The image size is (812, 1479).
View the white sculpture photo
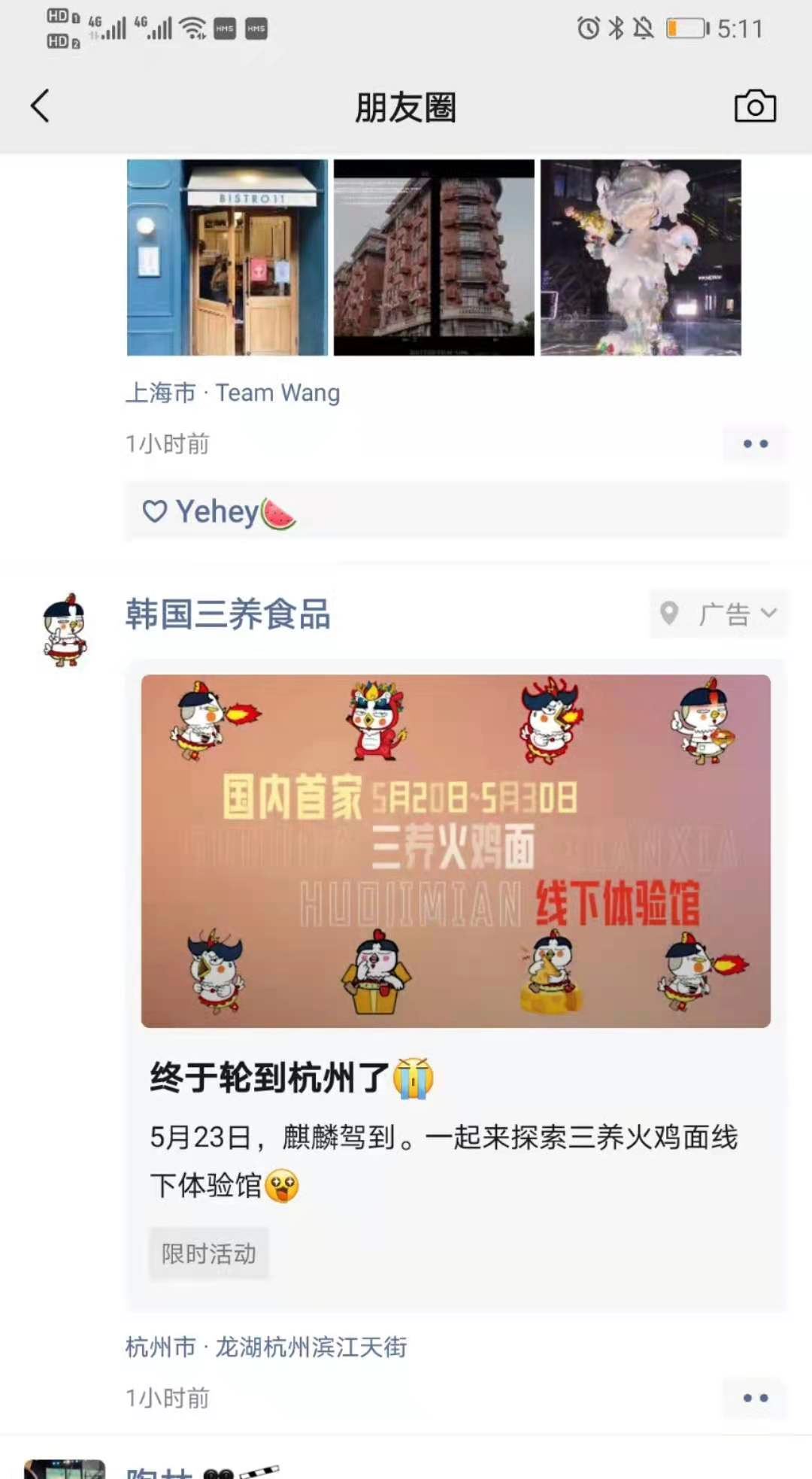[641, 257]
